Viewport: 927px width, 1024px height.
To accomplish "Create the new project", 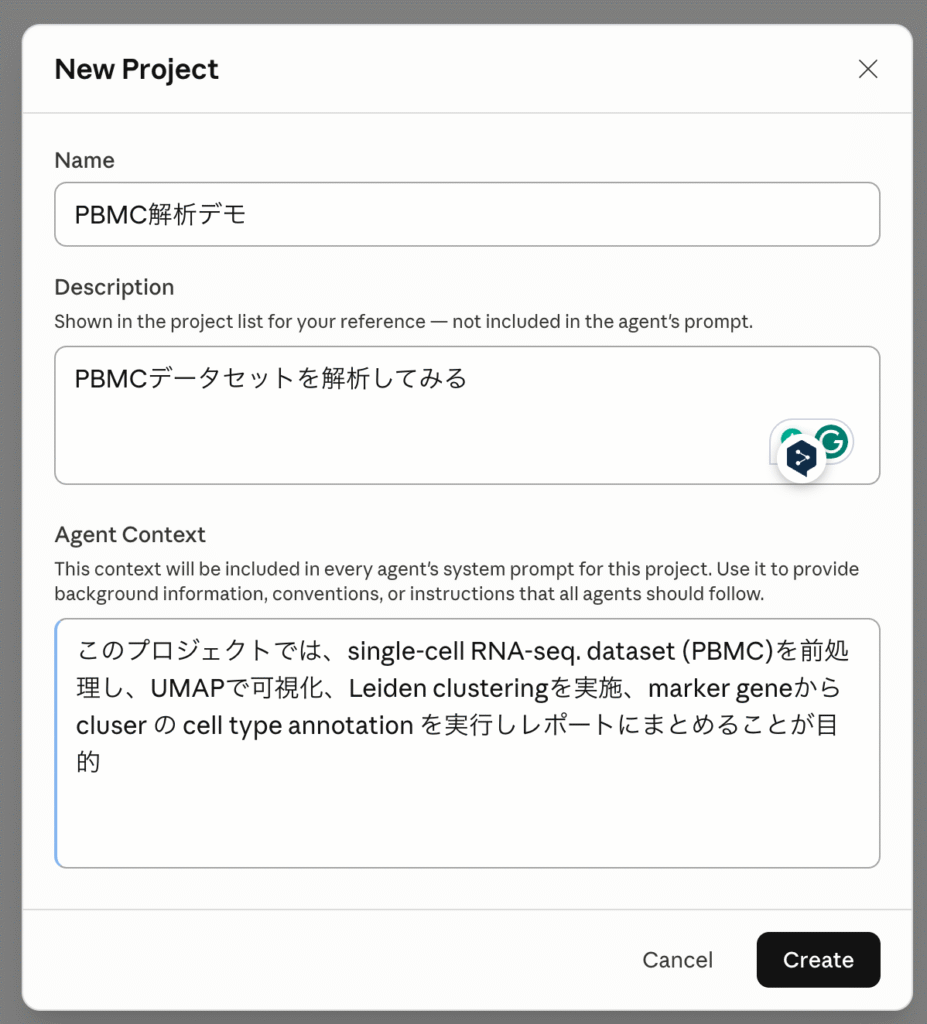I will (818, 959).
